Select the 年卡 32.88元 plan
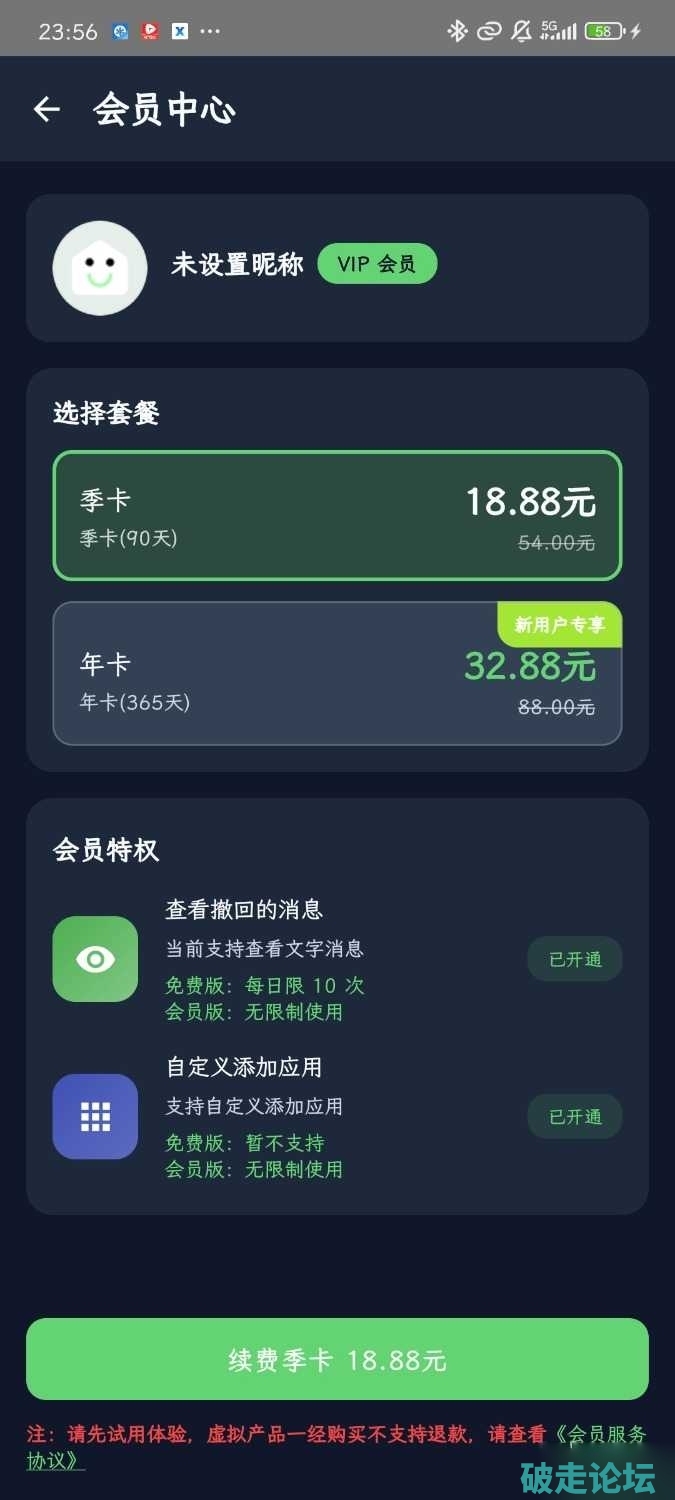The width and height of the screenshot is (675, 1500). pos(337,673)
